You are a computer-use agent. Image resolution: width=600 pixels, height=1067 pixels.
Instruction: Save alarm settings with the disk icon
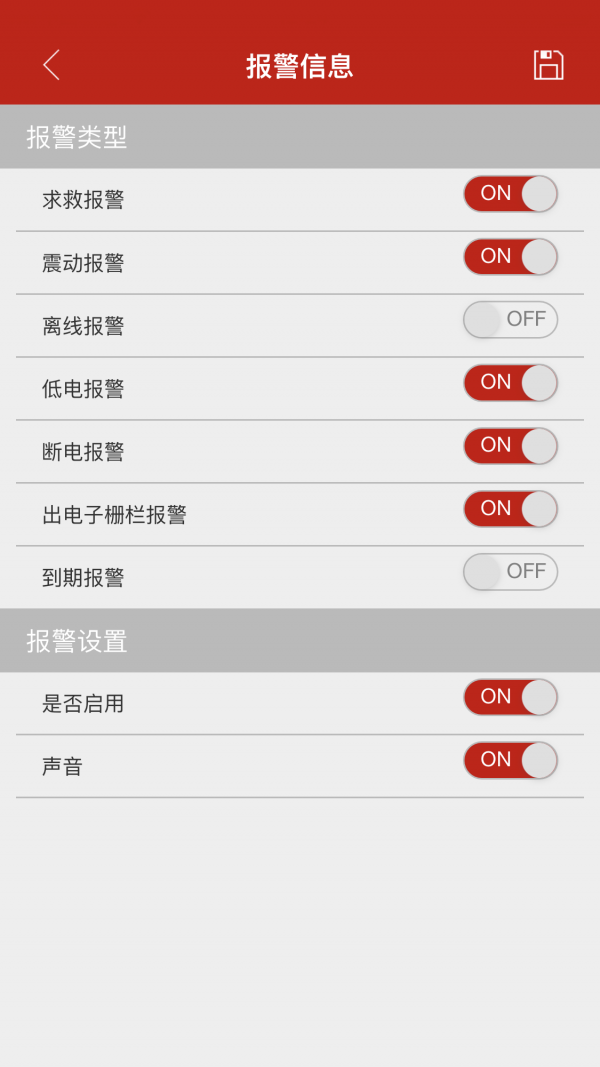pyautogui.click(x=548, y=65)
